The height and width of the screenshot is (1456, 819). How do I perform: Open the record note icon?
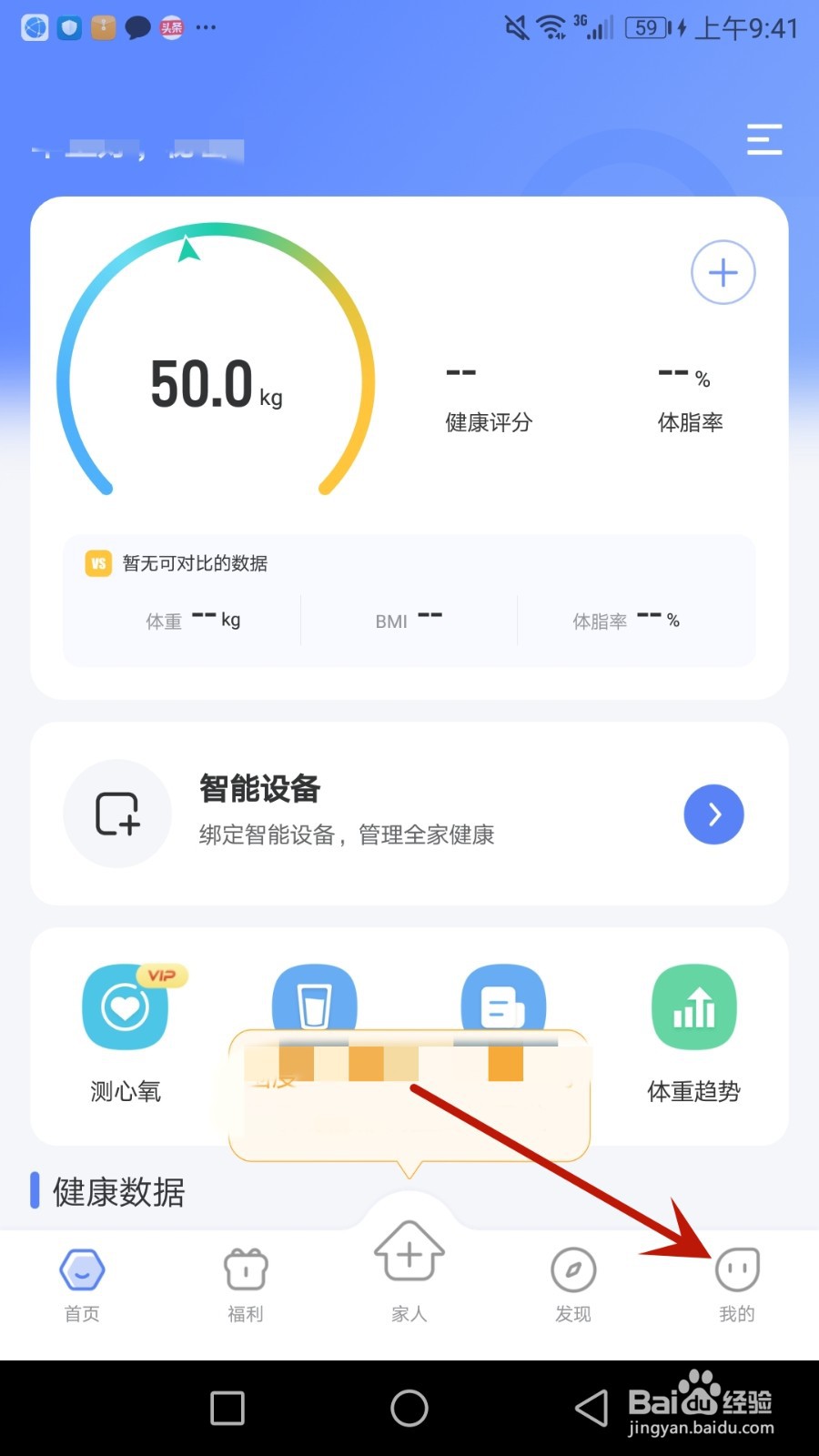click(503, 1001)
